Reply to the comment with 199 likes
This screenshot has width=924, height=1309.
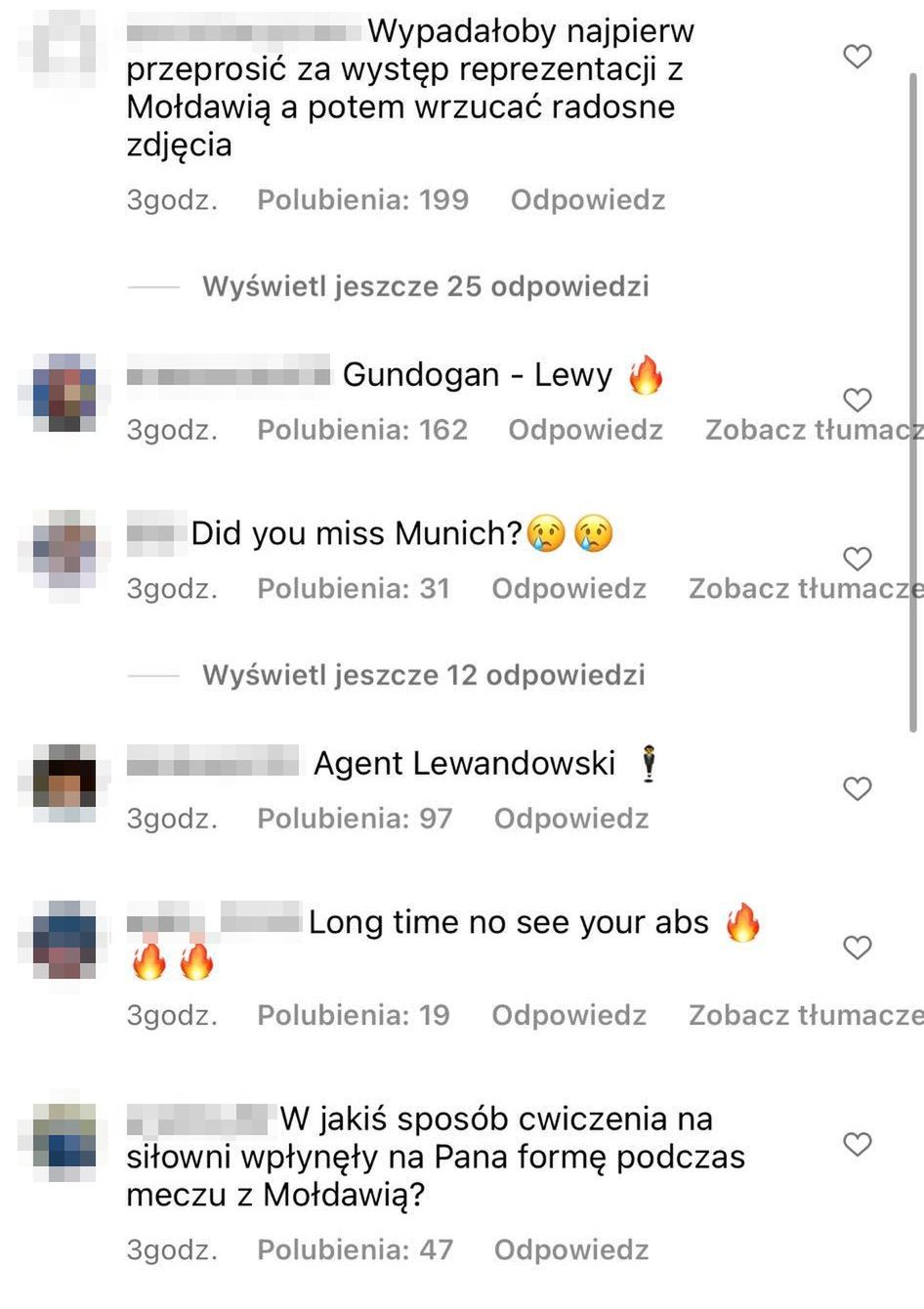click(587, 200)
